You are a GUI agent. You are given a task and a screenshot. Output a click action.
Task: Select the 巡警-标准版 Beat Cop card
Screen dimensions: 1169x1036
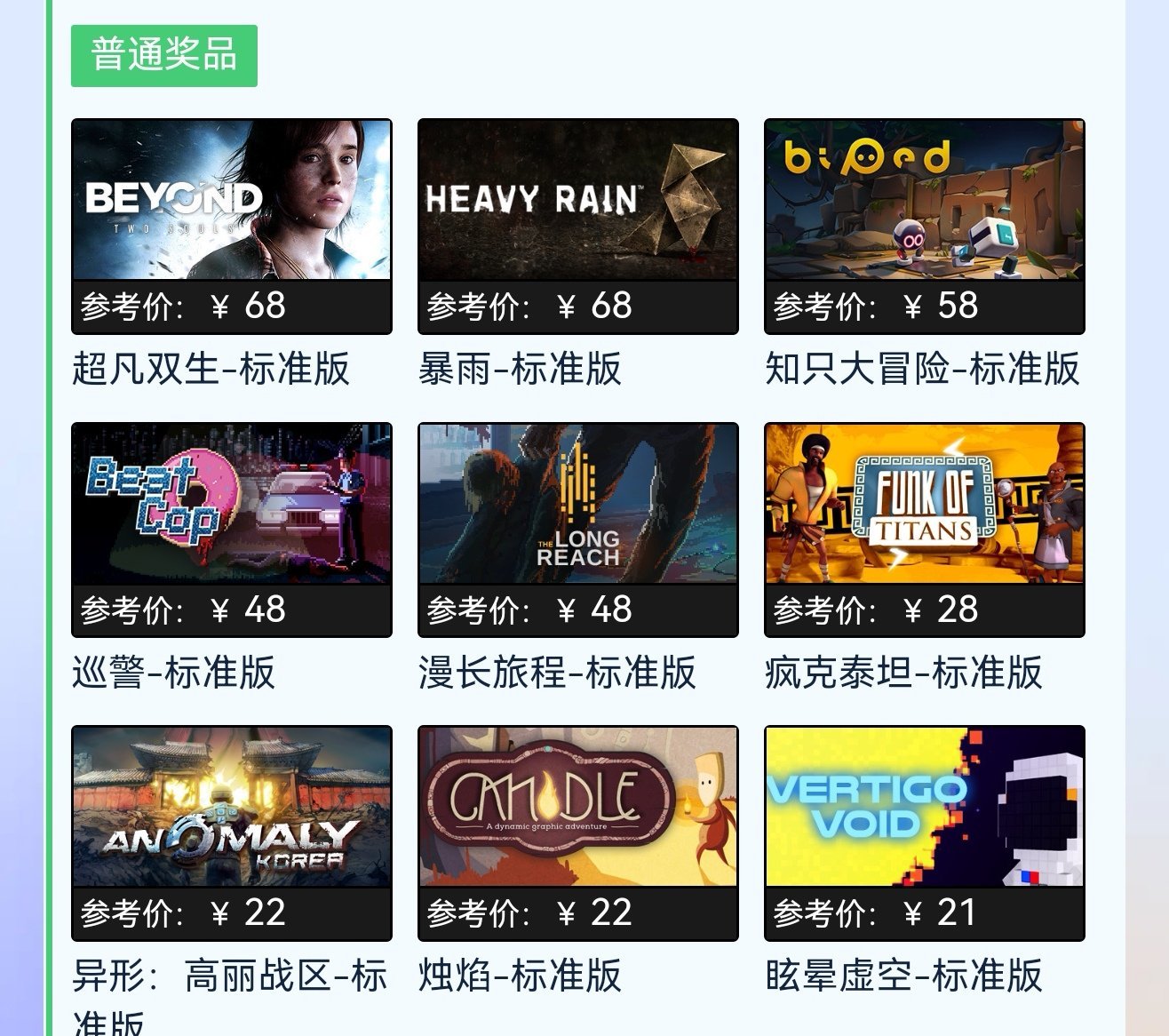pyautogui.click(x=231, y=505)
